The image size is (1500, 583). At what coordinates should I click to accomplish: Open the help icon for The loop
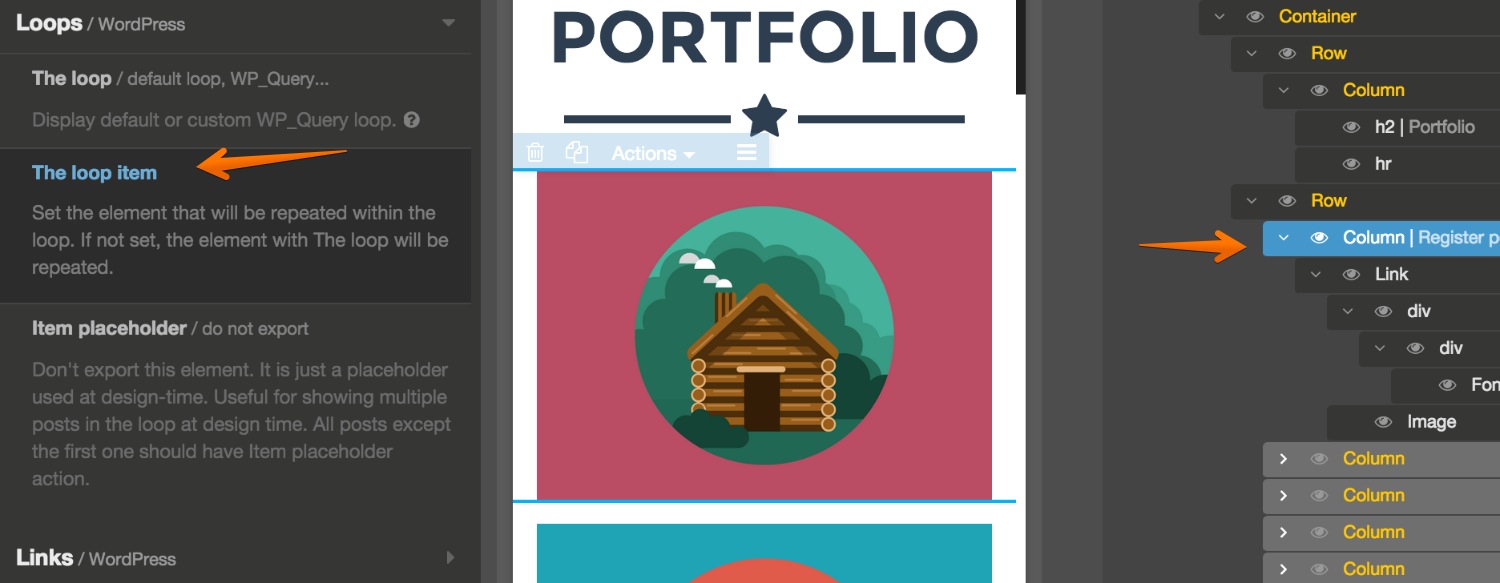pyautogui.click(x=411, y=120)
